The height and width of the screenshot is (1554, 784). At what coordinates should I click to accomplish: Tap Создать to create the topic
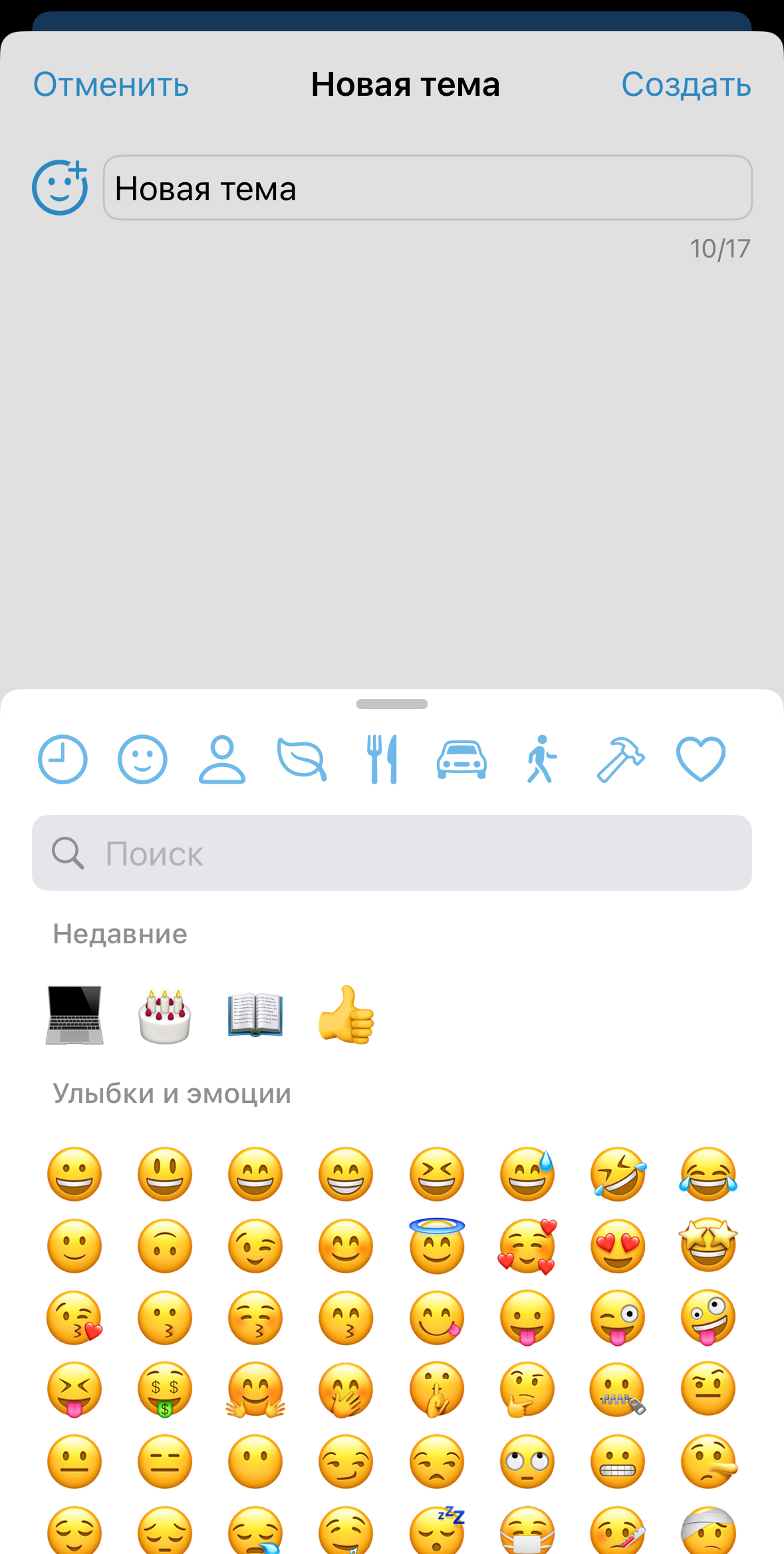[x=686, y=85]
